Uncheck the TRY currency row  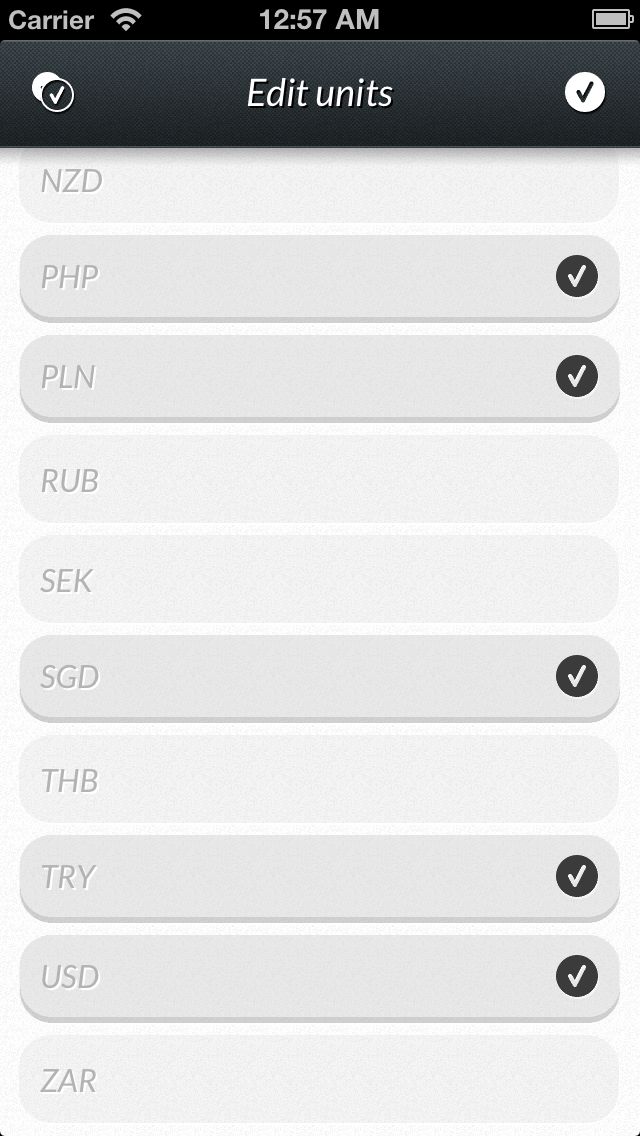coord(319,877)
